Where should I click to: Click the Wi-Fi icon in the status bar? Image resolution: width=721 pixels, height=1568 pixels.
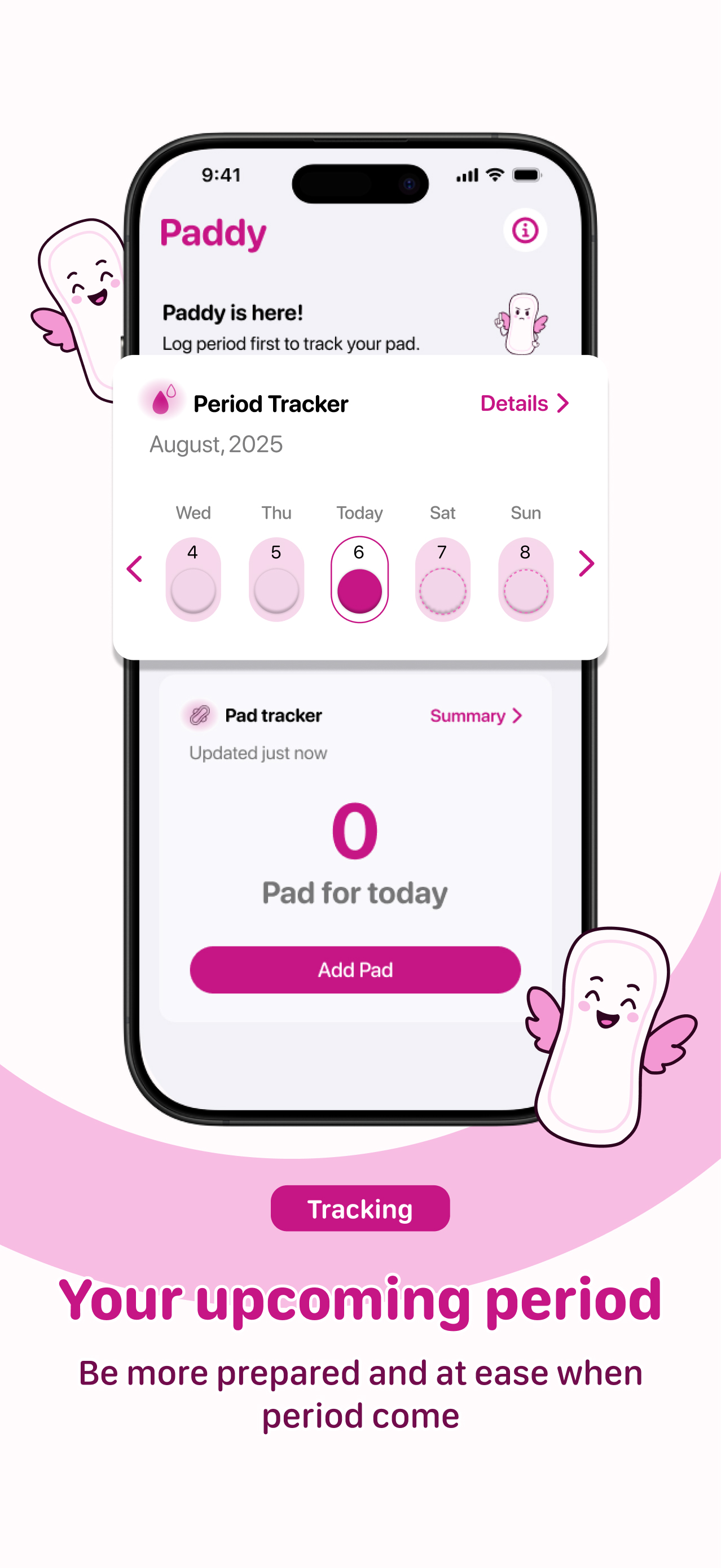496,175
